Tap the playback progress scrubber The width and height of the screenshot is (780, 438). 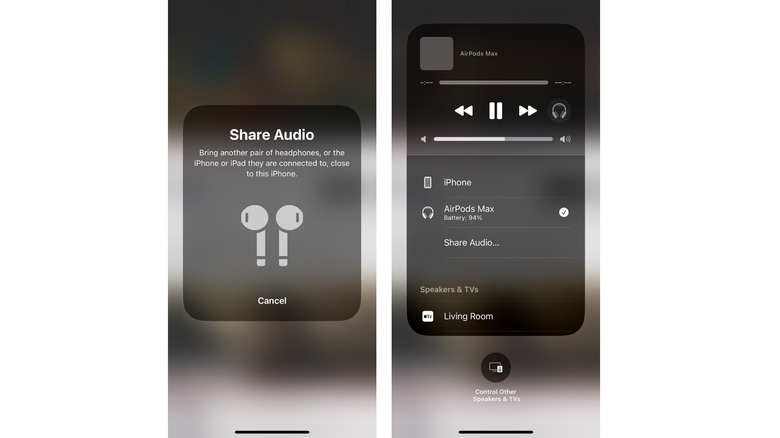pos(493,82)
